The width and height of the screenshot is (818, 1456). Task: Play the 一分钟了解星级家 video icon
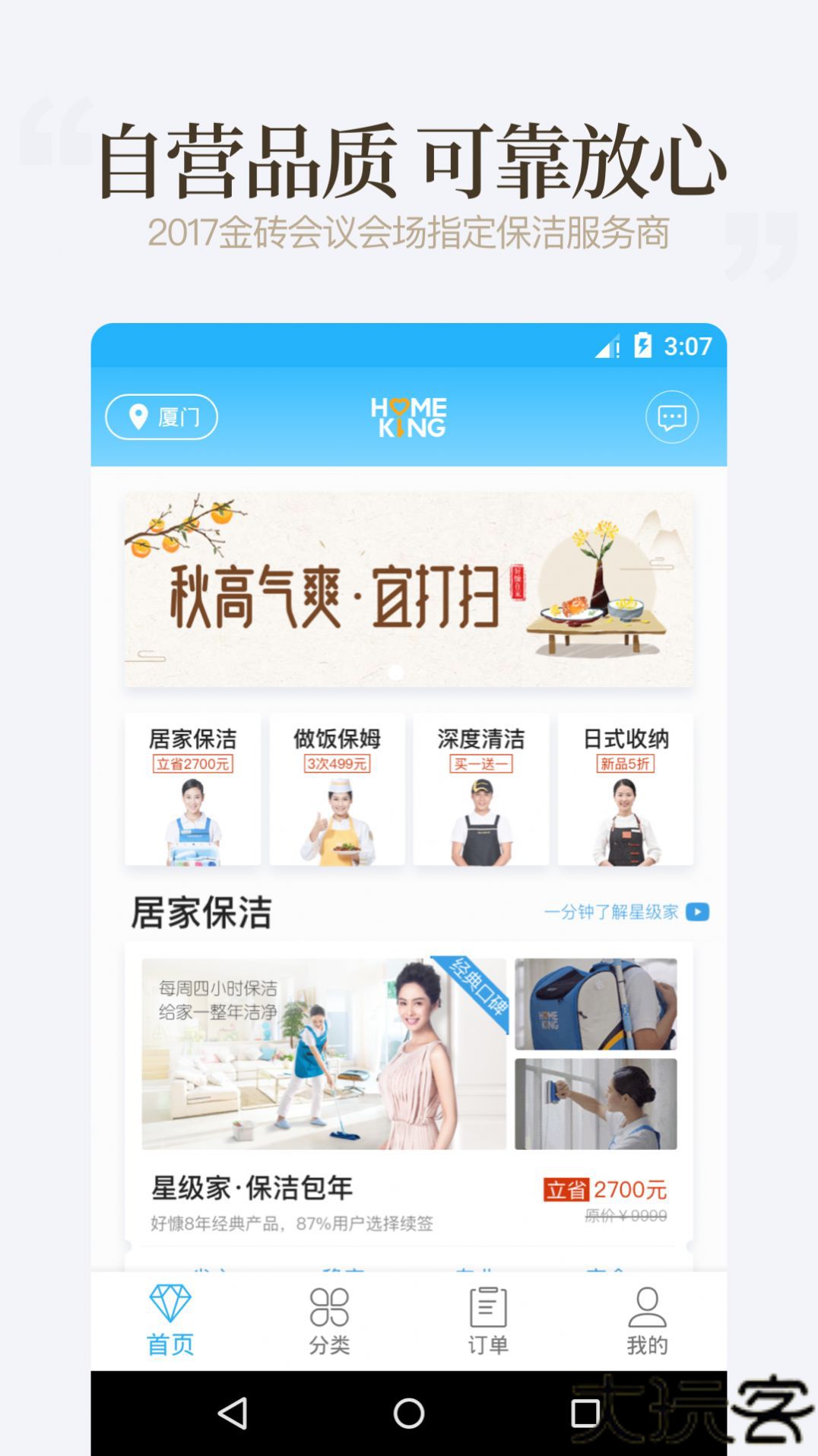coord(697,912)
